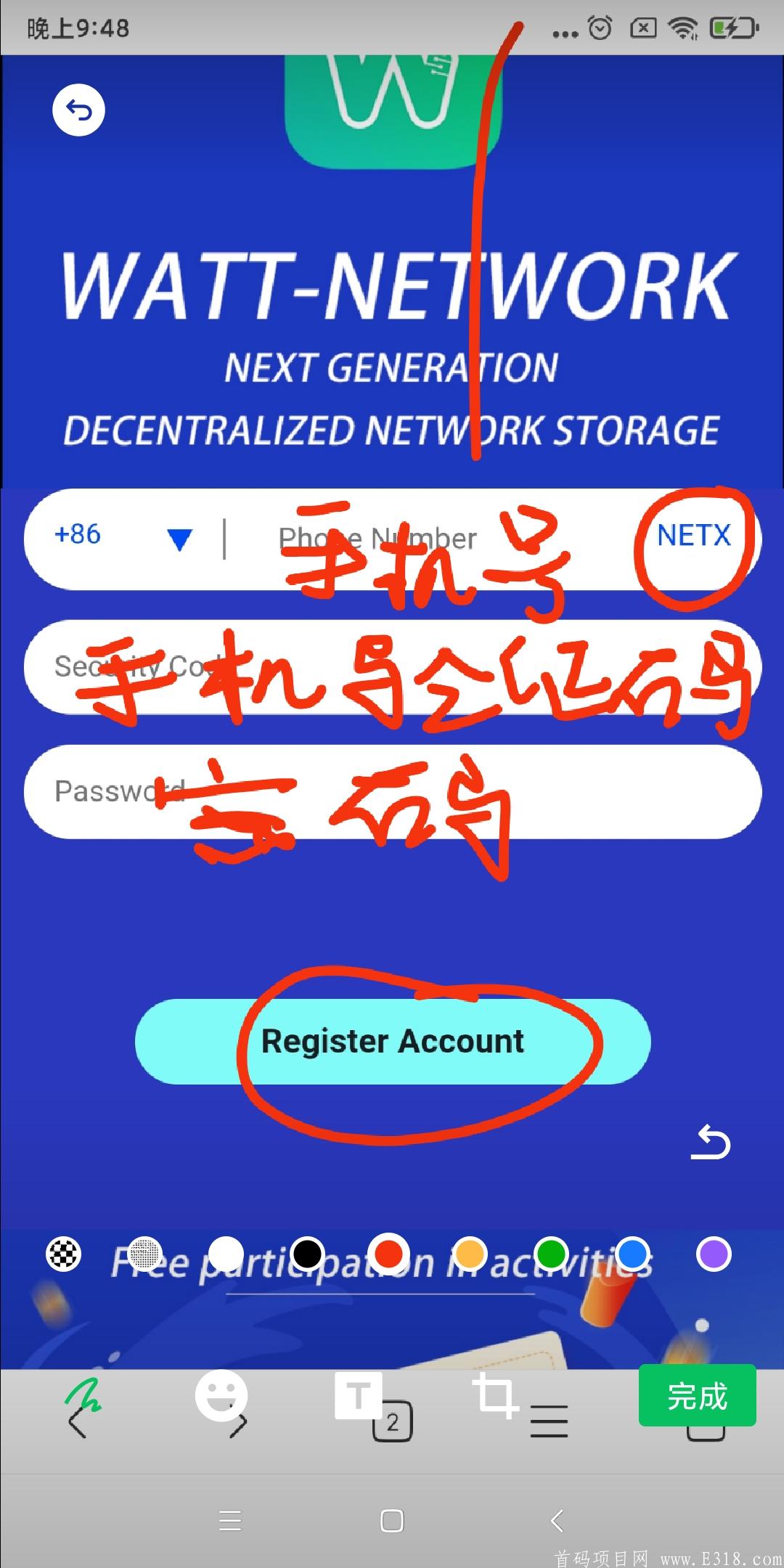784x1568 pixels.
Task: Click the Register Account button
Action: [x=392, y=1042]
